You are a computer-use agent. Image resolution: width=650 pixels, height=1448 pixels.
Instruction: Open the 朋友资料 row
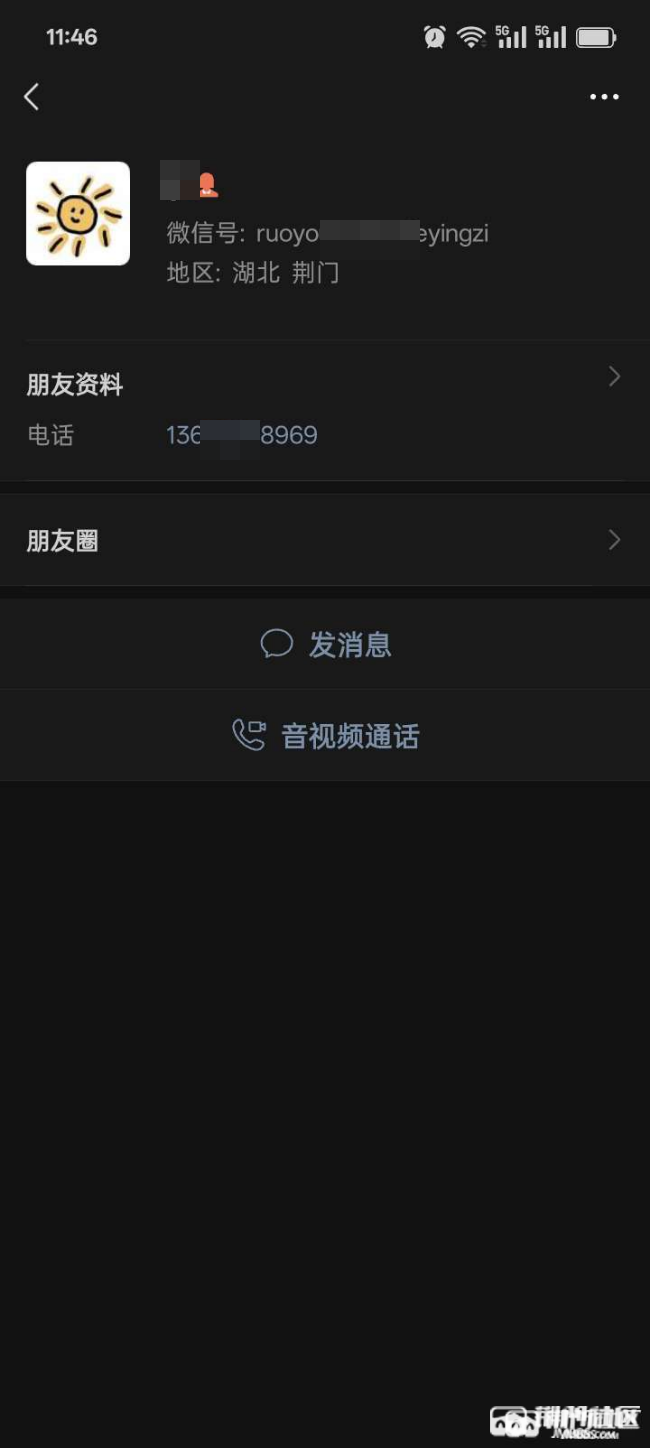(x=324, y=383)
